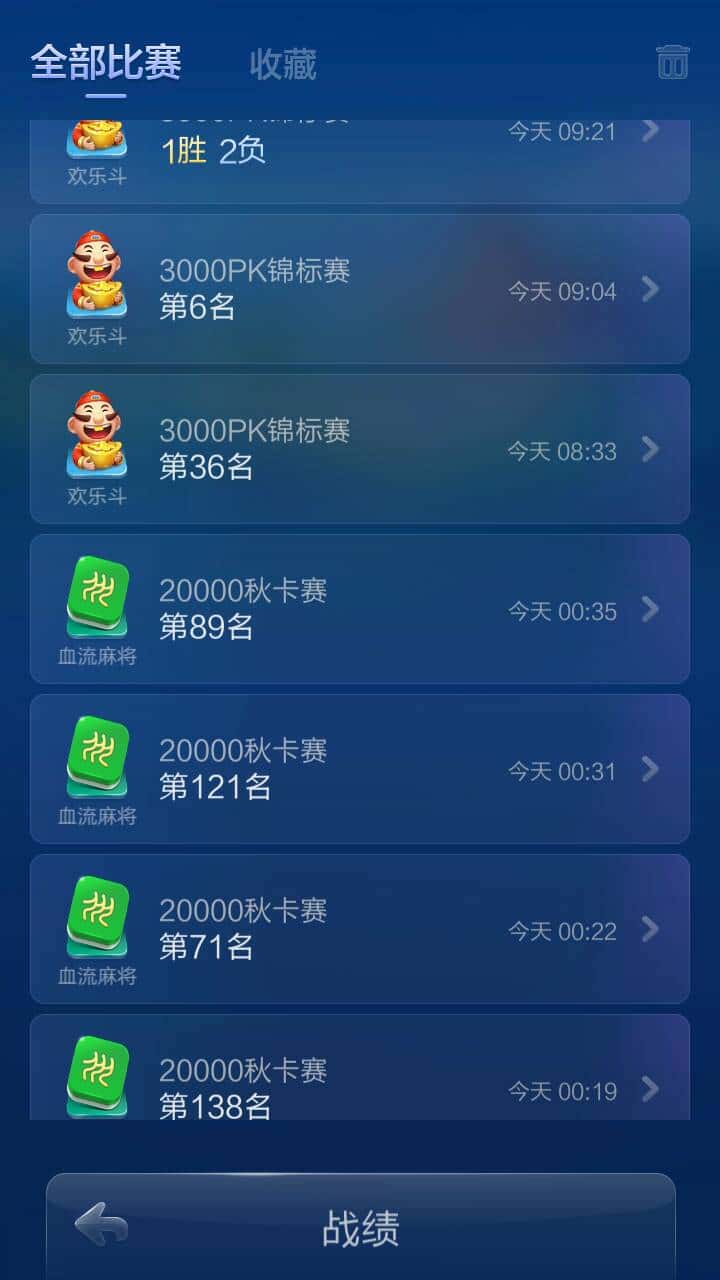
Task: Select the 第36名 tournament result row
Action: pos(360,448)
